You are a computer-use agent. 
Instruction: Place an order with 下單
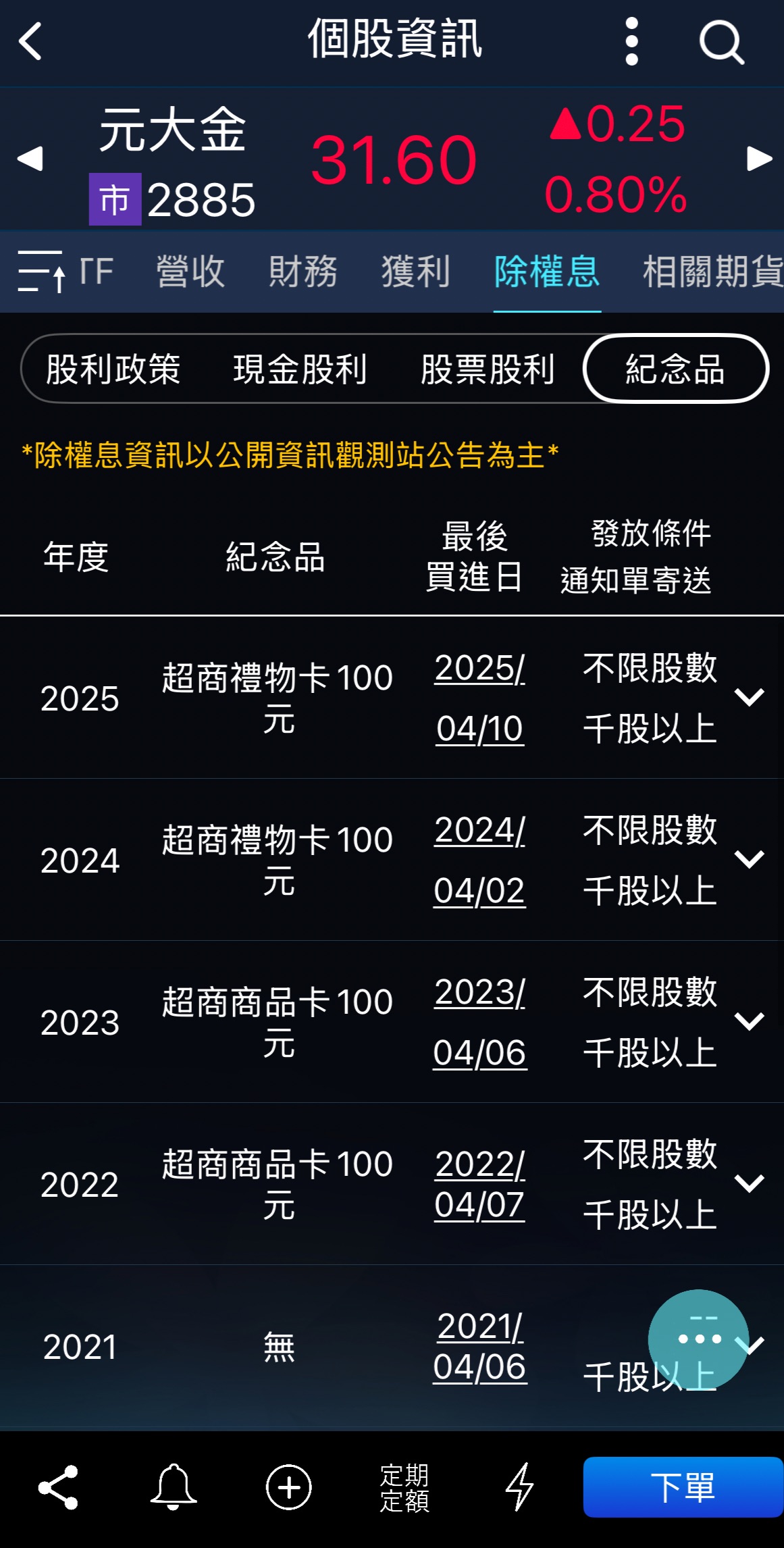pos(683,1487)
